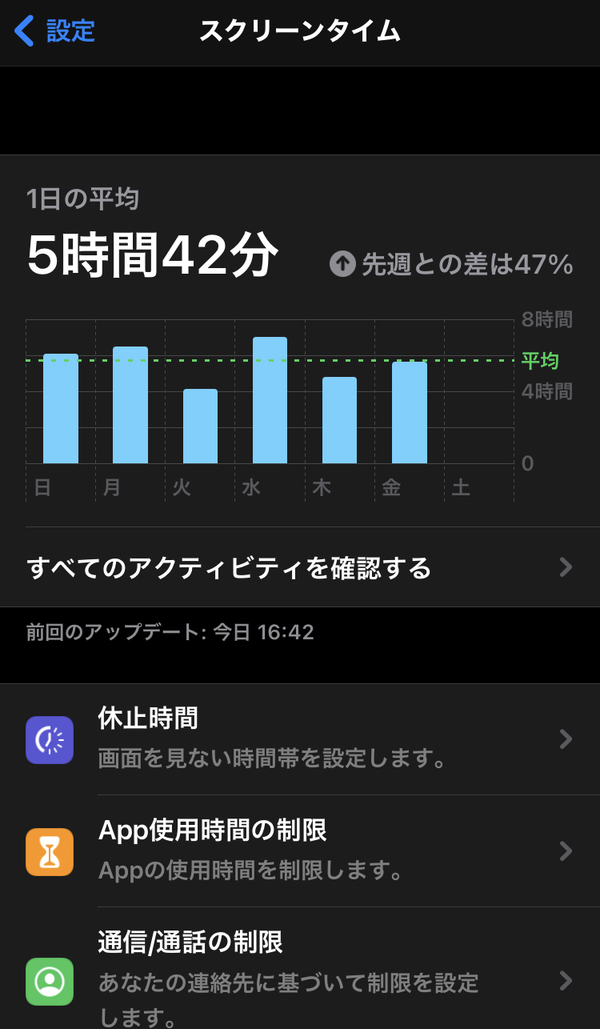Viewport: 600px width, 1029px height.
Task: Open the 休止時間 settings
Action: click(300, 740)
